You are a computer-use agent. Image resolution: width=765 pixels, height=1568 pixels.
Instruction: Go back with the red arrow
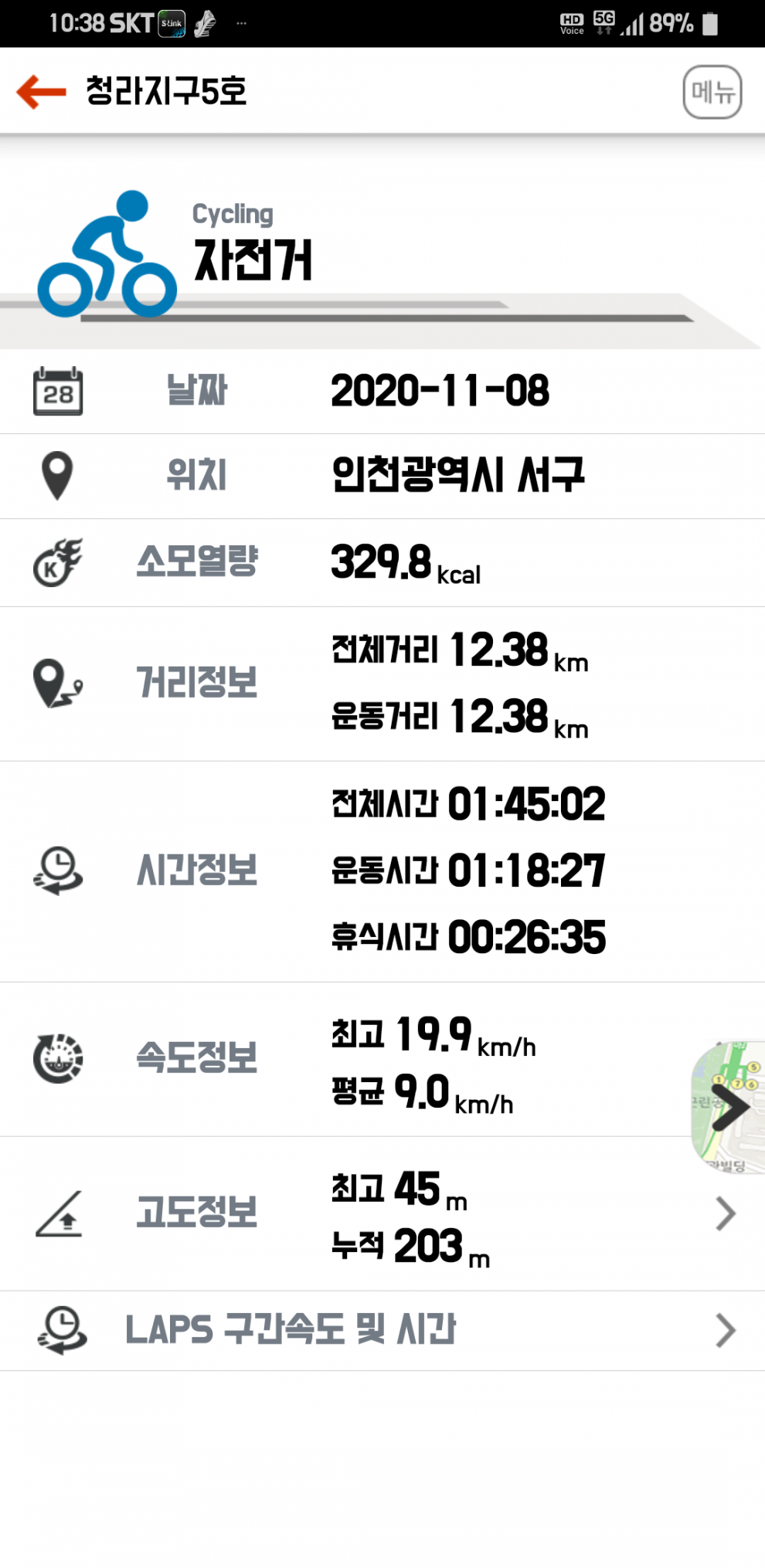point(41,92)
